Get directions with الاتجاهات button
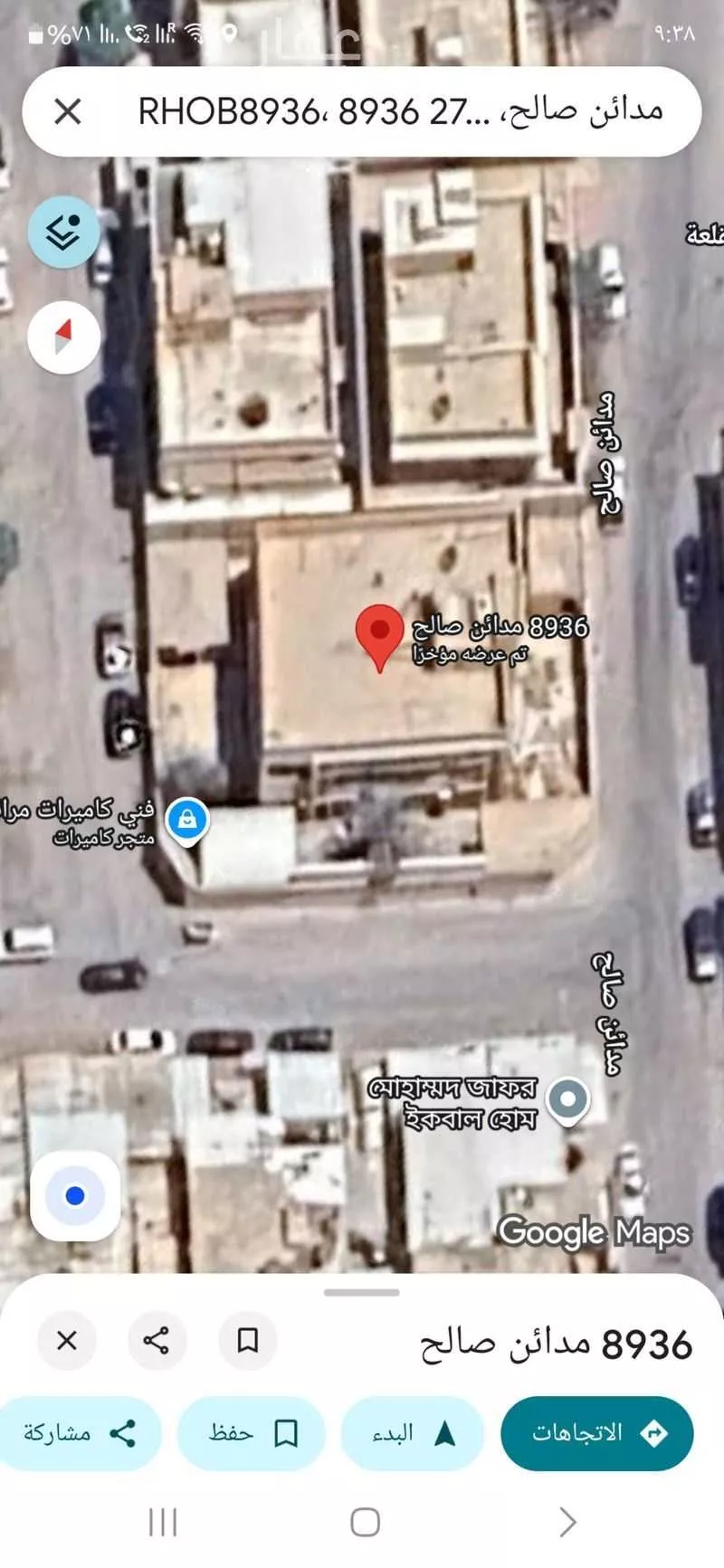 [597, 1434]
